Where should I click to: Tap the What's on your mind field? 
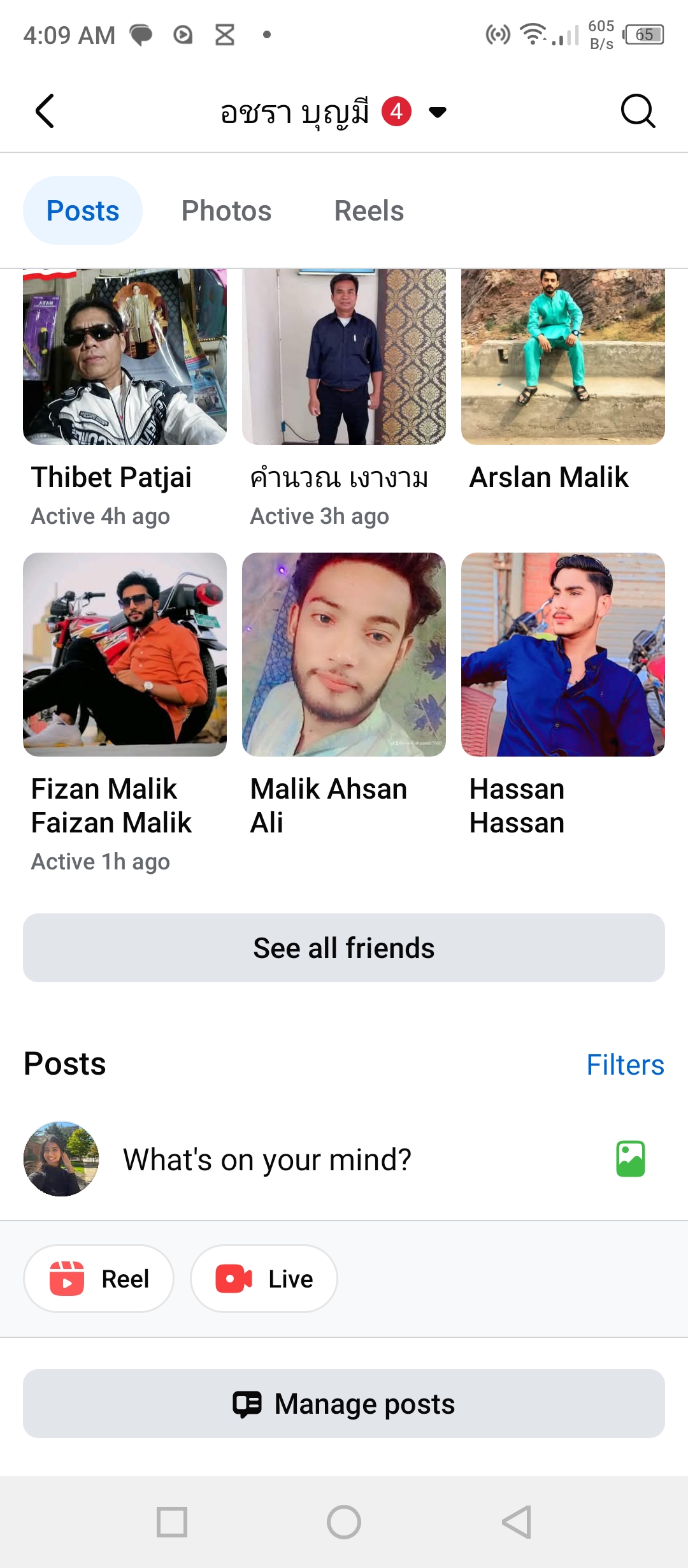tap(268, 1159)
